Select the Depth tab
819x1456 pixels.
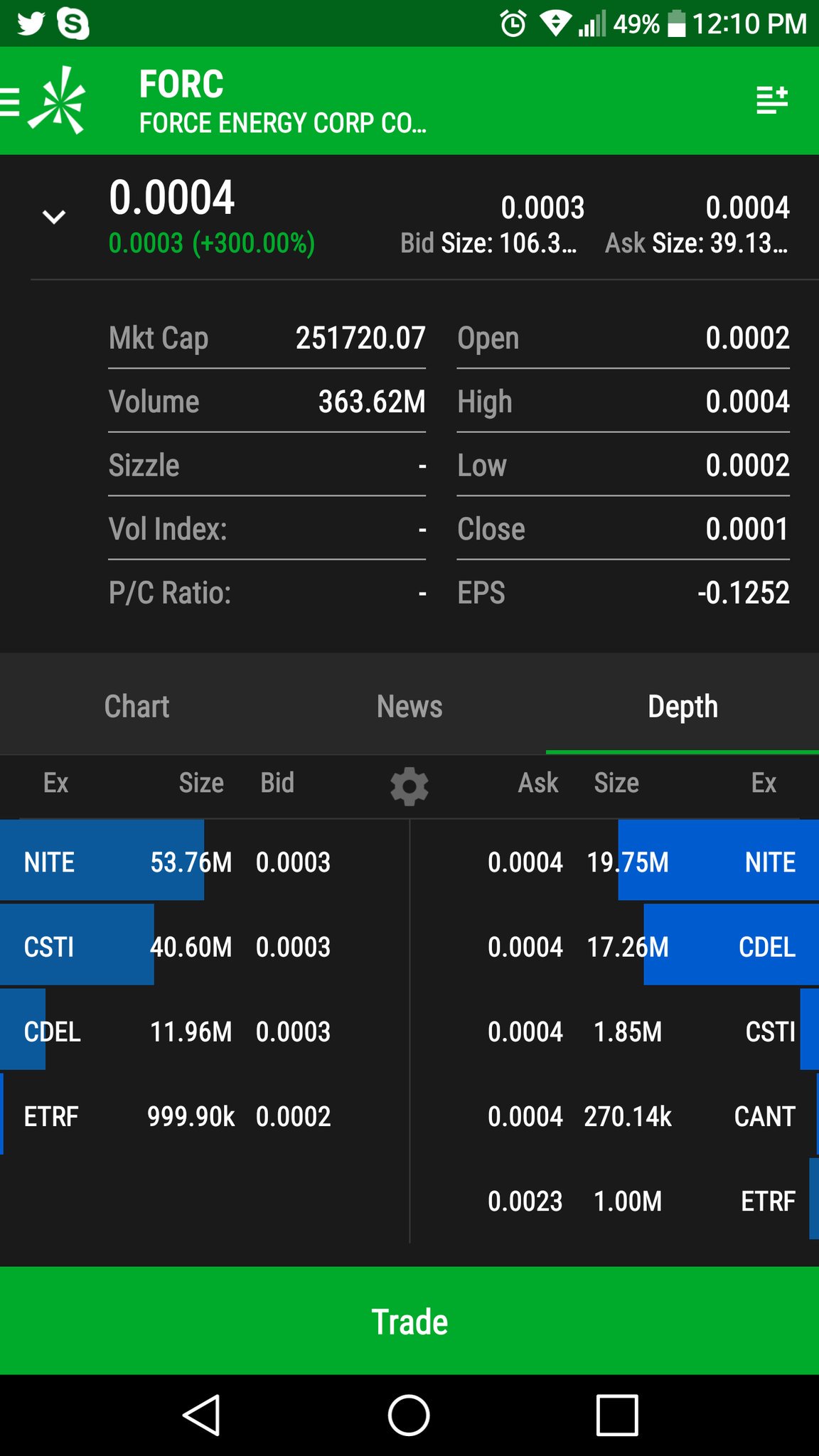pyautogui.click(x=682, y=706)
